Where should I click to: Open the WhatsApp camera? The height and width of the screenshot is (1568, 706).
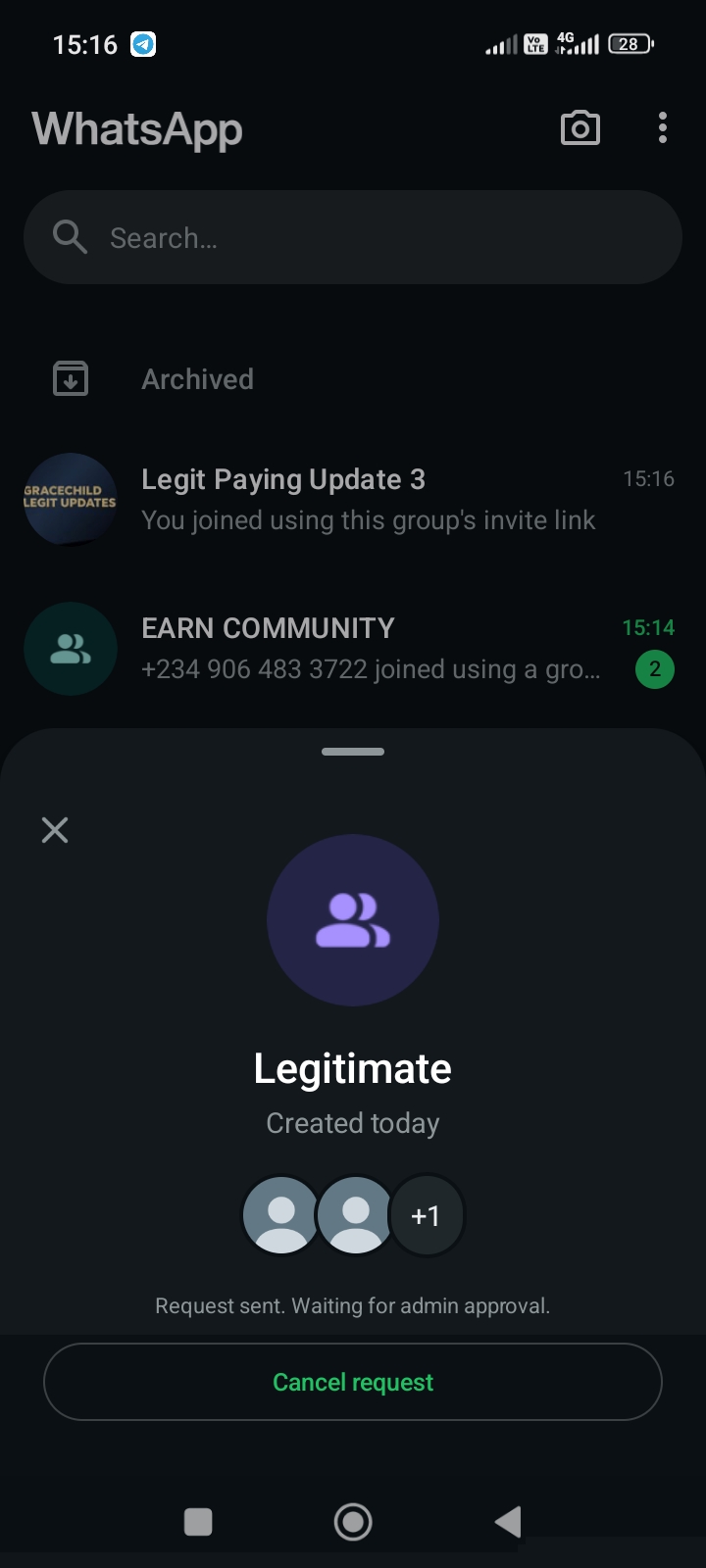[580, 128]
